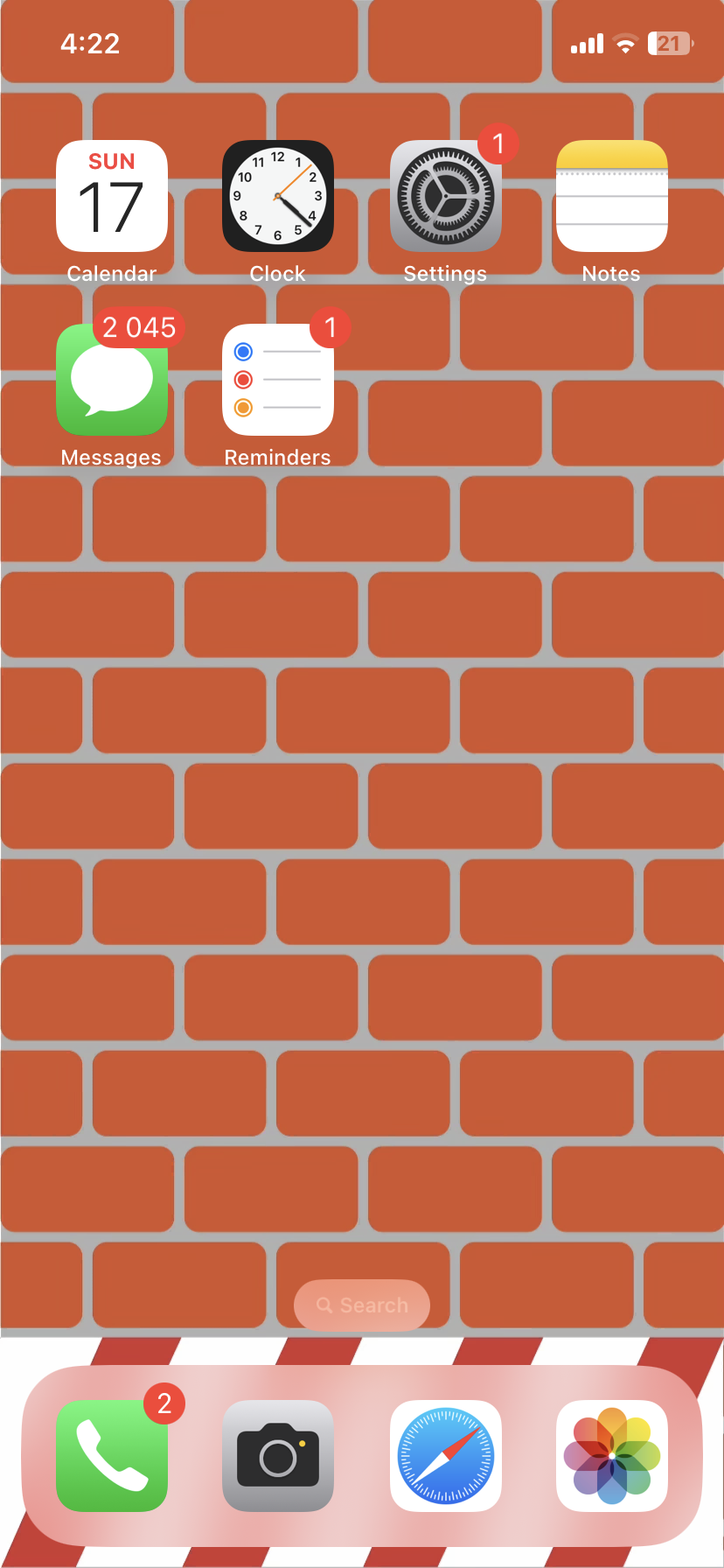724x1568 pixels.
Task: Tap the Search pill above the dock
Action: (362, 1305)
